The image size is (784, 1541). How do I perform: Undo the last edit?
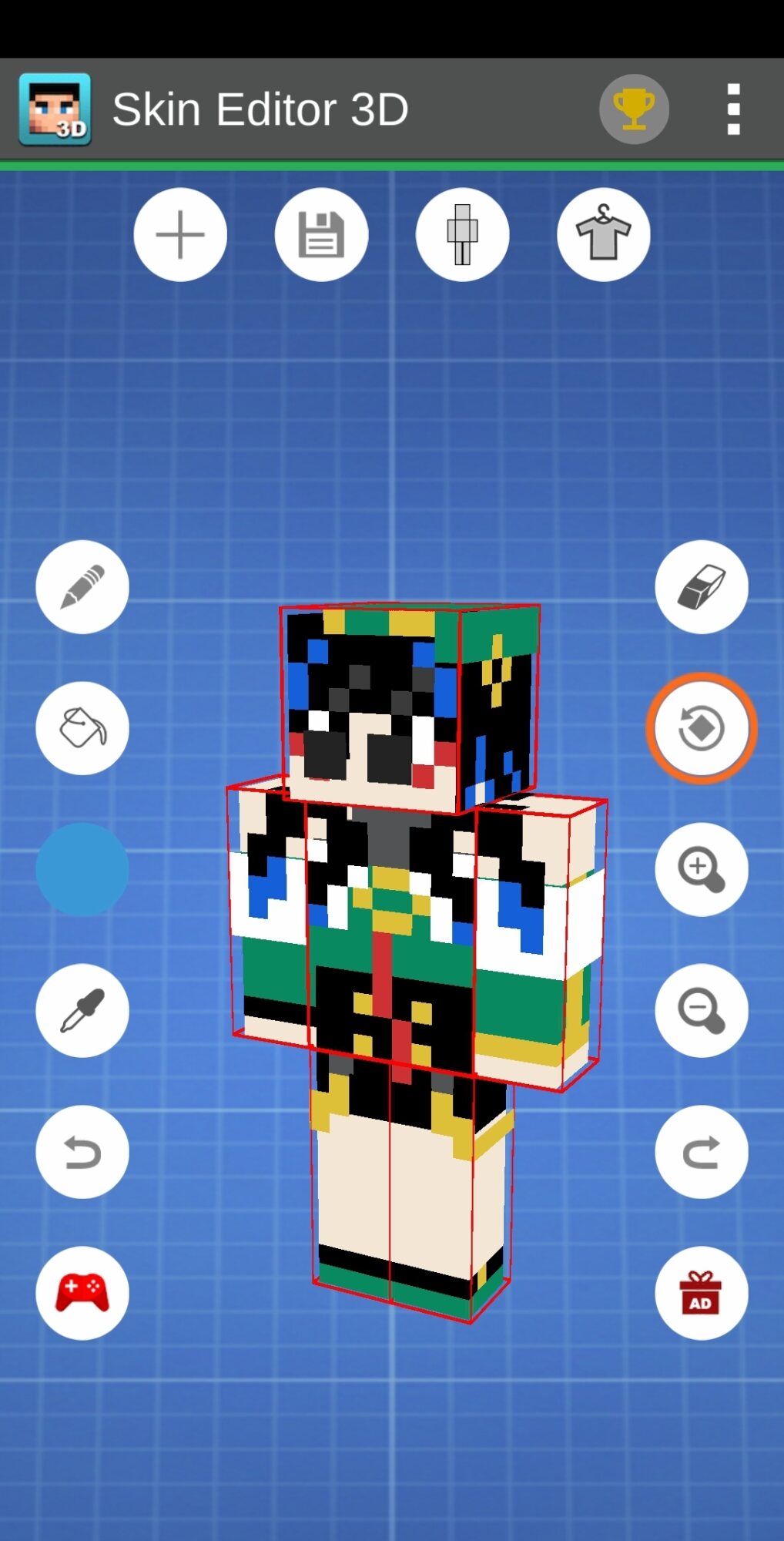pos(82,1152)
